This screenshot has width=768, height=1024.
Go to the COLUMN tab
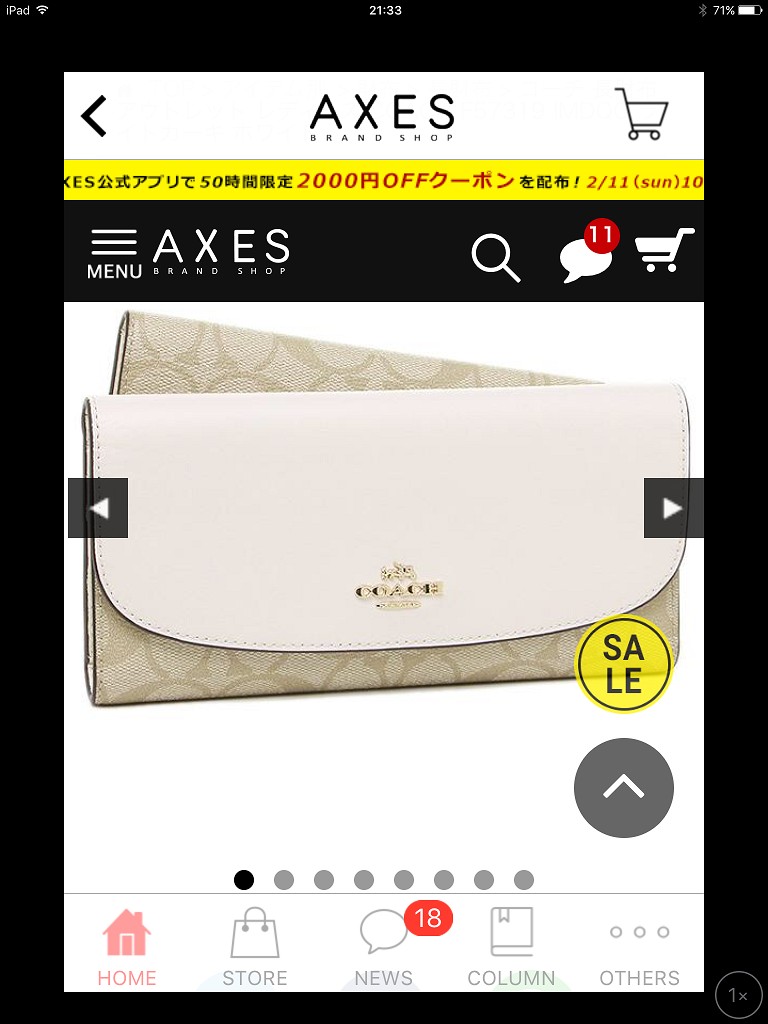click(512, 946)
